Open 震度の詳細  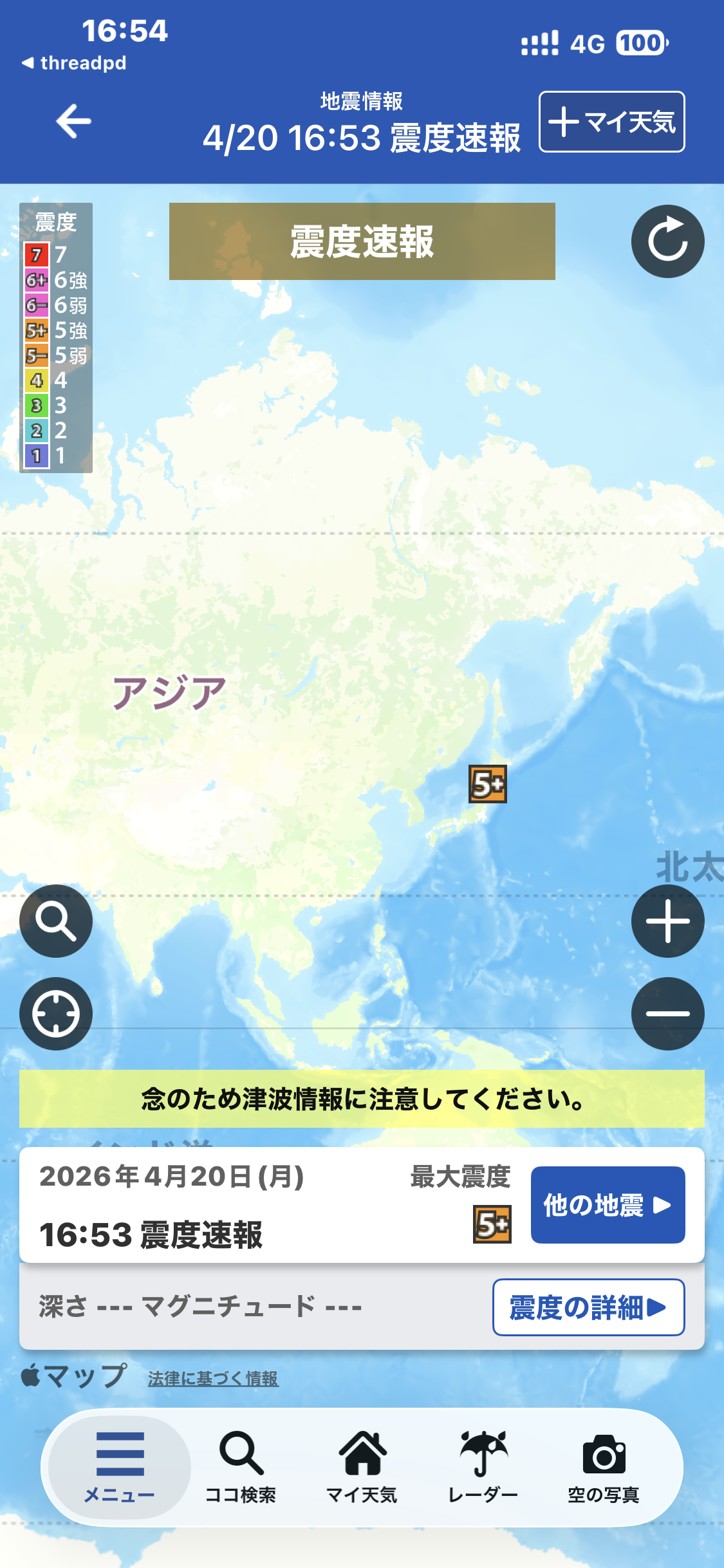point(588,1307)
